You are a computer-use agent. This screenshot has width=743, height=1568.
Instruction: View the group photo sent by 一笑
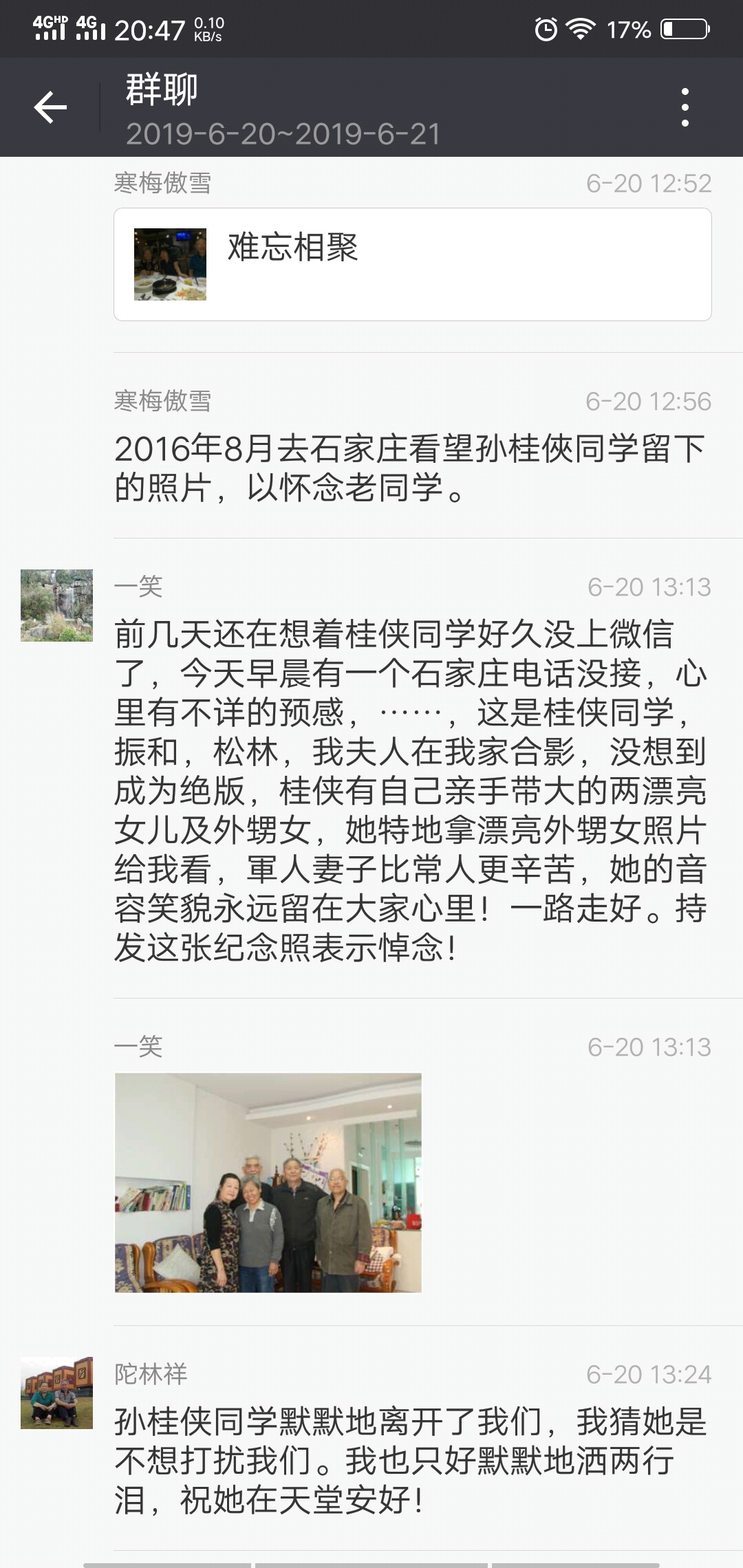point(268,1182)
